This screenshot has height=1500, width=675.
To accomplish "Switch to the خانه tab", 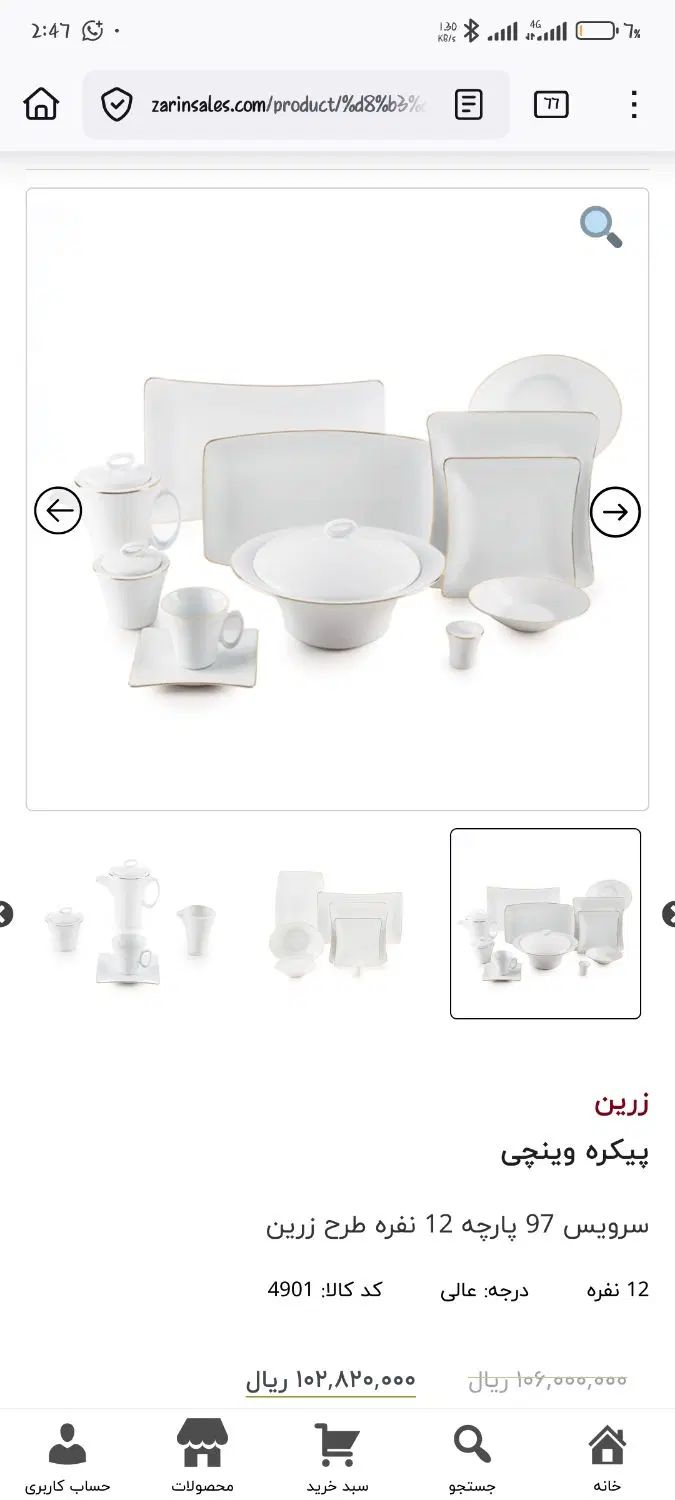I will pos(607,1458).
